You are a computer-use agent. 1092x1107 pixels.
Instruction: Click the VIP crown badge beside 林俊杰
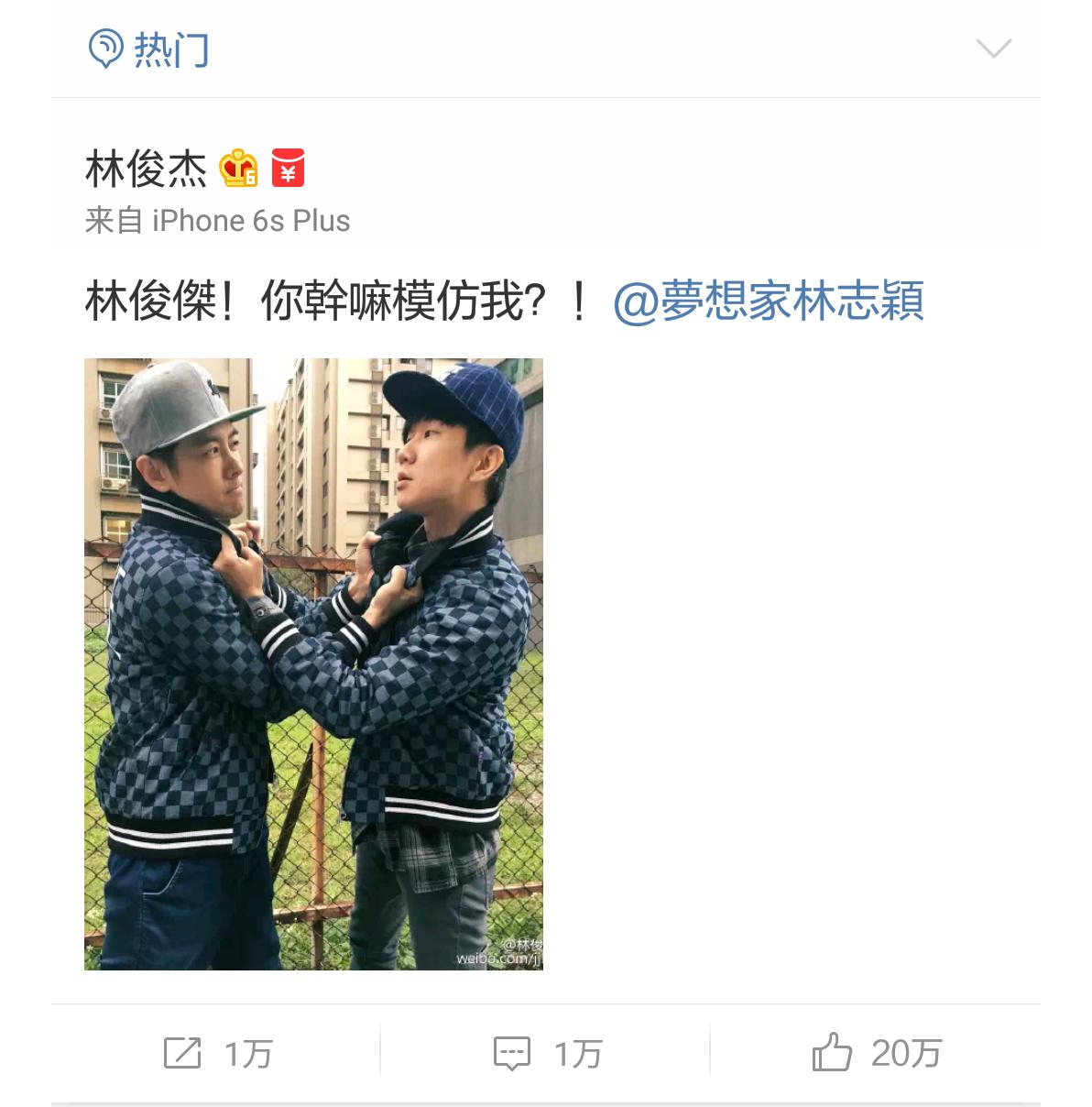pyautogui.click(x=236, y=169)
